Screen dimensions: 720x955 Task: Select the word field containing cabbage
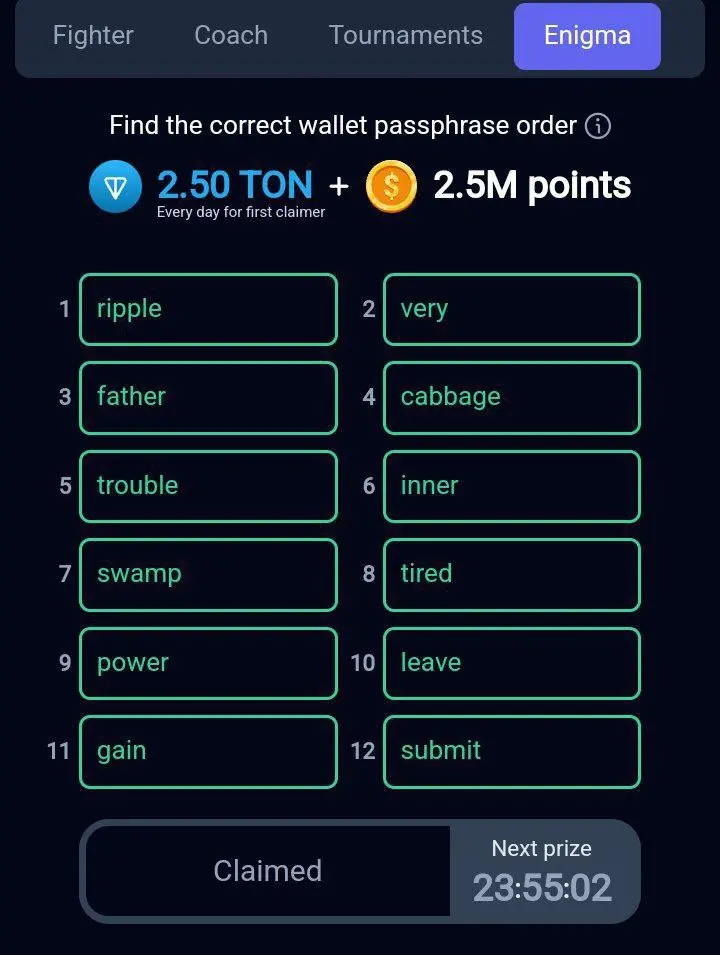(x=511, y=397)
